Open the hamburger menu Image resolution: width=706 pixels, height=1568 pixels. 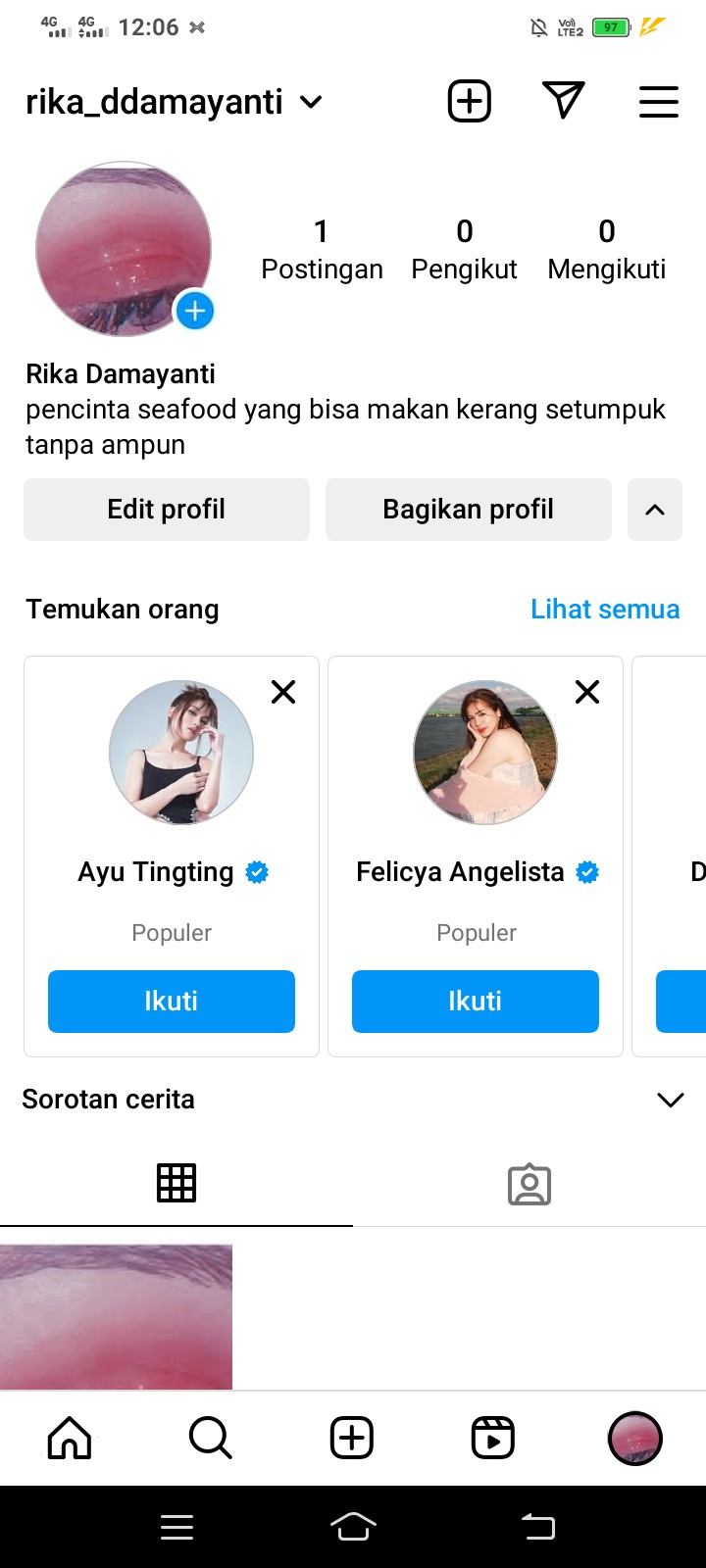tap(658, 102)
